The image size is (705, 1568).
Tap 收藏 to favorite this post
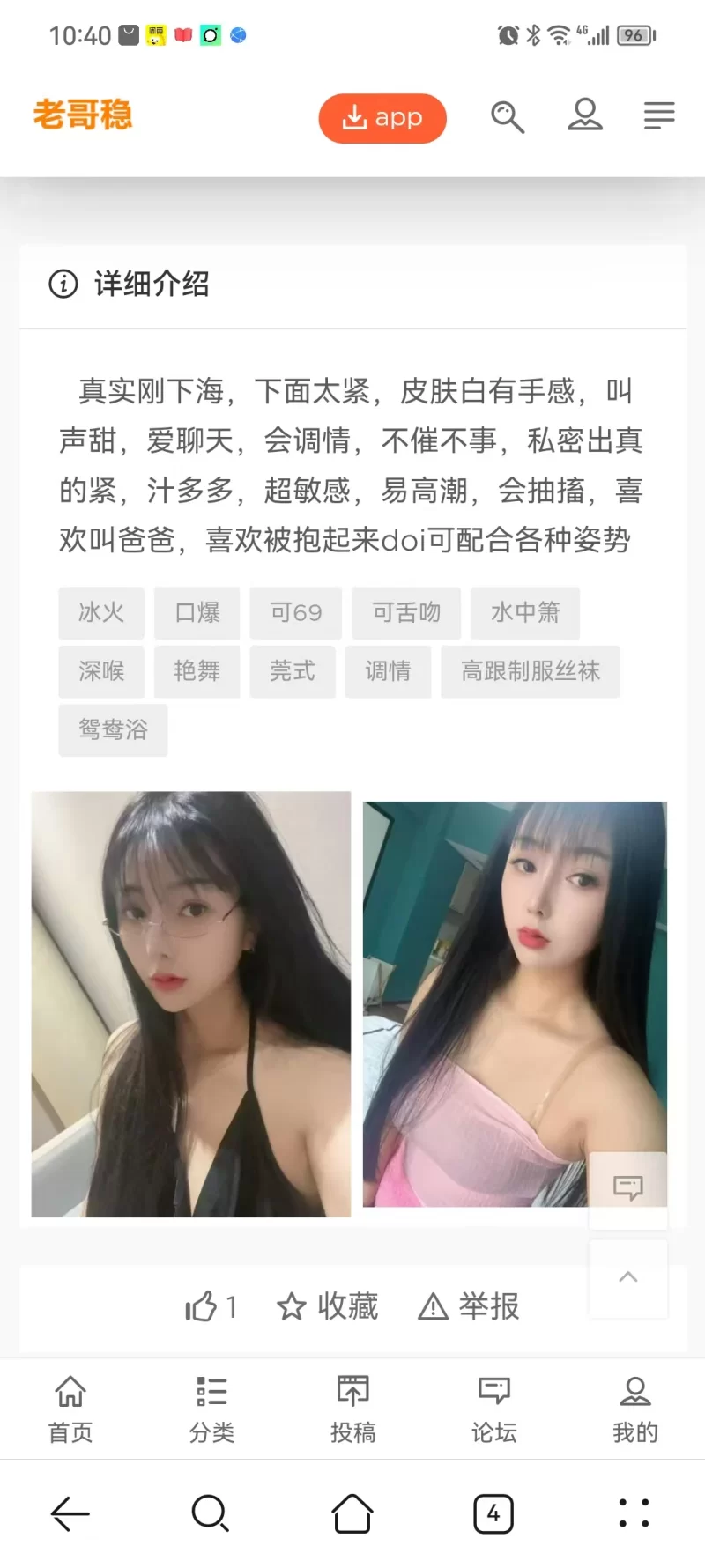click(x=328, y=1306)
